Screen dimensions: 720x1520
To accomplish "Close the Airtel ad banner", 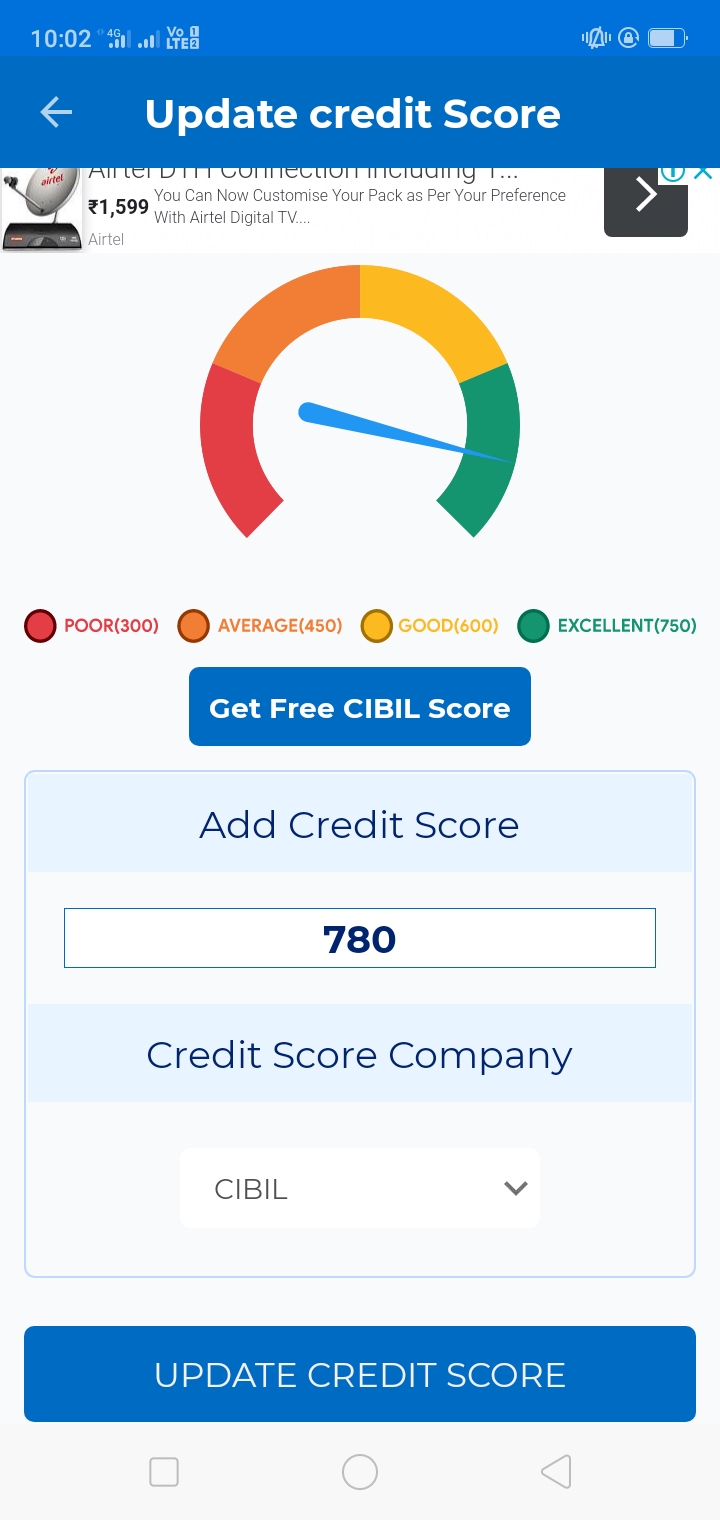I will (703, 172).
